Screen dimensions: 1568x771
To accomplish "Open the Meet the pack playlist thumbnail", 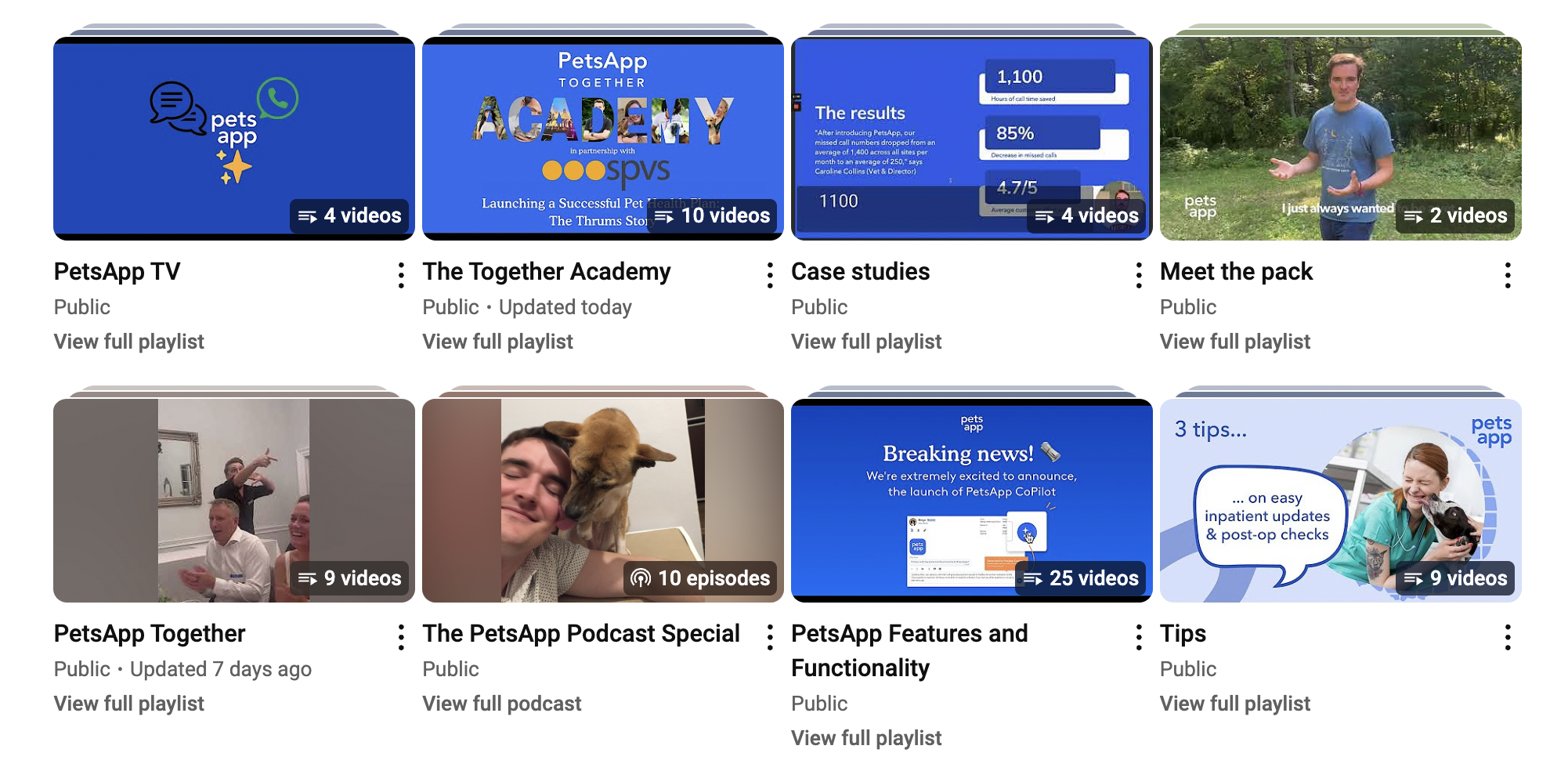I will [x=1340, y=139].
